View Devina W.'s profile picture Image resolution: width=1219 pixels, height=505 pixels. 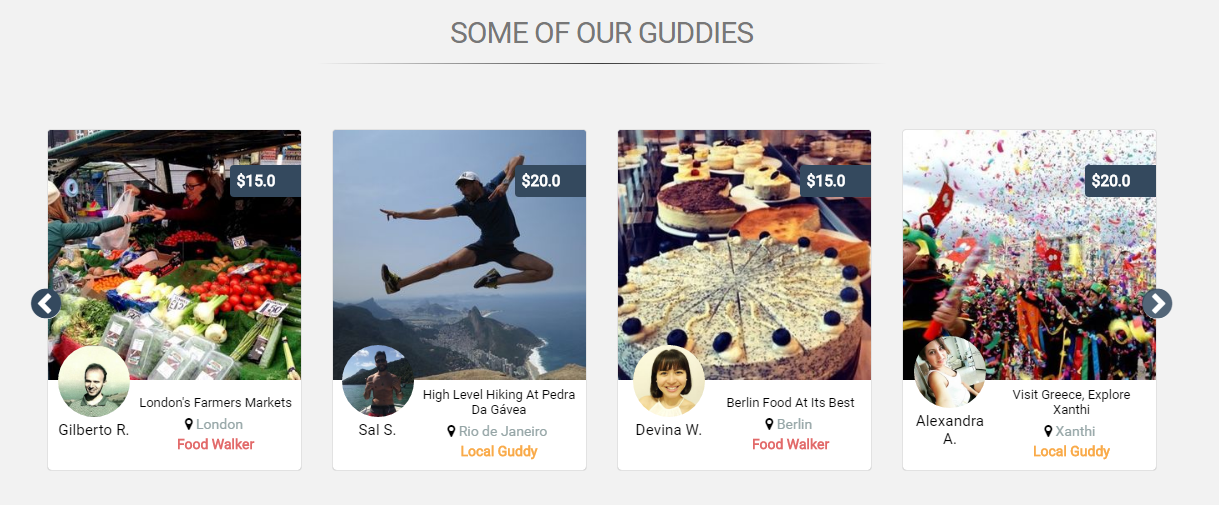[x=668, y=381]
